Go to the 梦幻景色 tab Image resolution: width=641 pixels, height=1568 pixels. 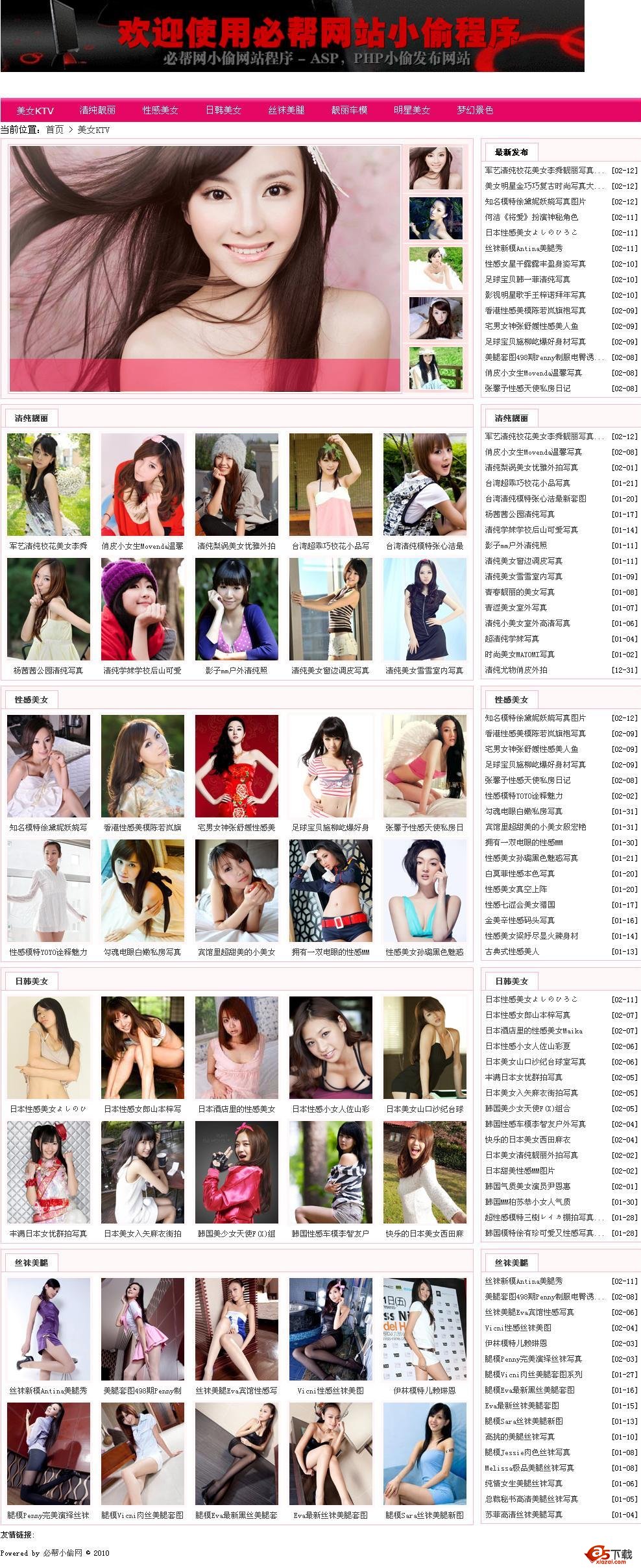click(x=475, y=110)
